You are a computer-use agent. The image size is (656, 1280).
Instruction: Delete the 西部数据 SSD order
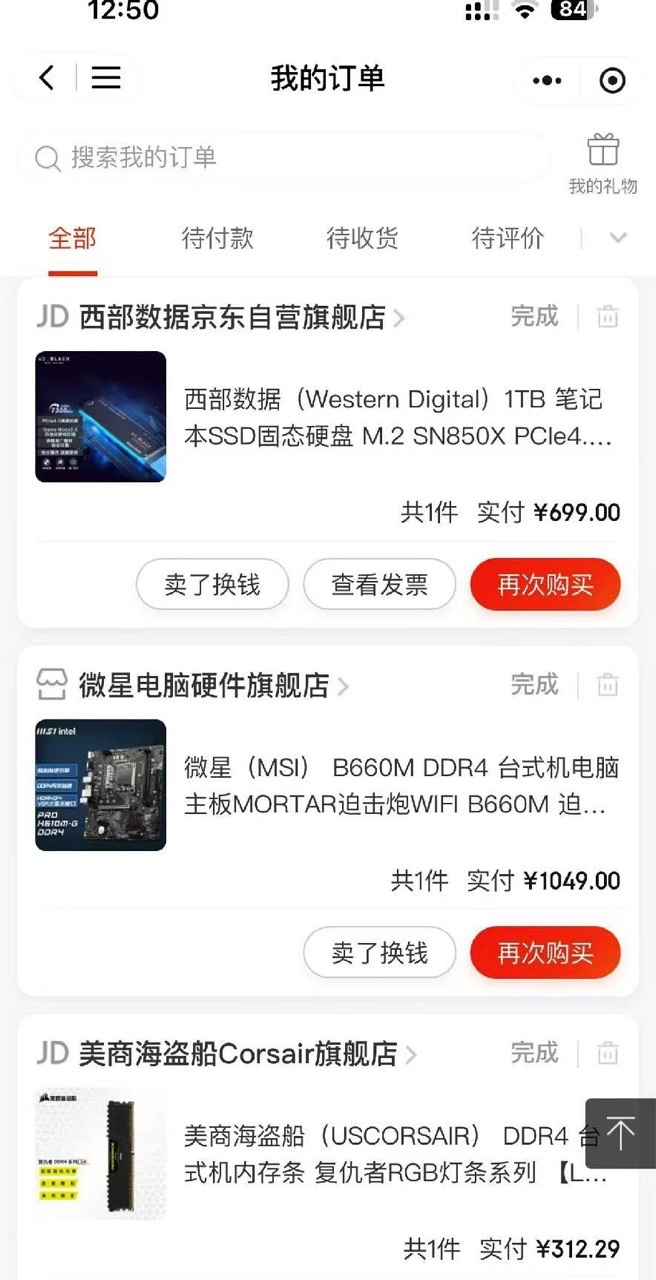pos(608,318)
